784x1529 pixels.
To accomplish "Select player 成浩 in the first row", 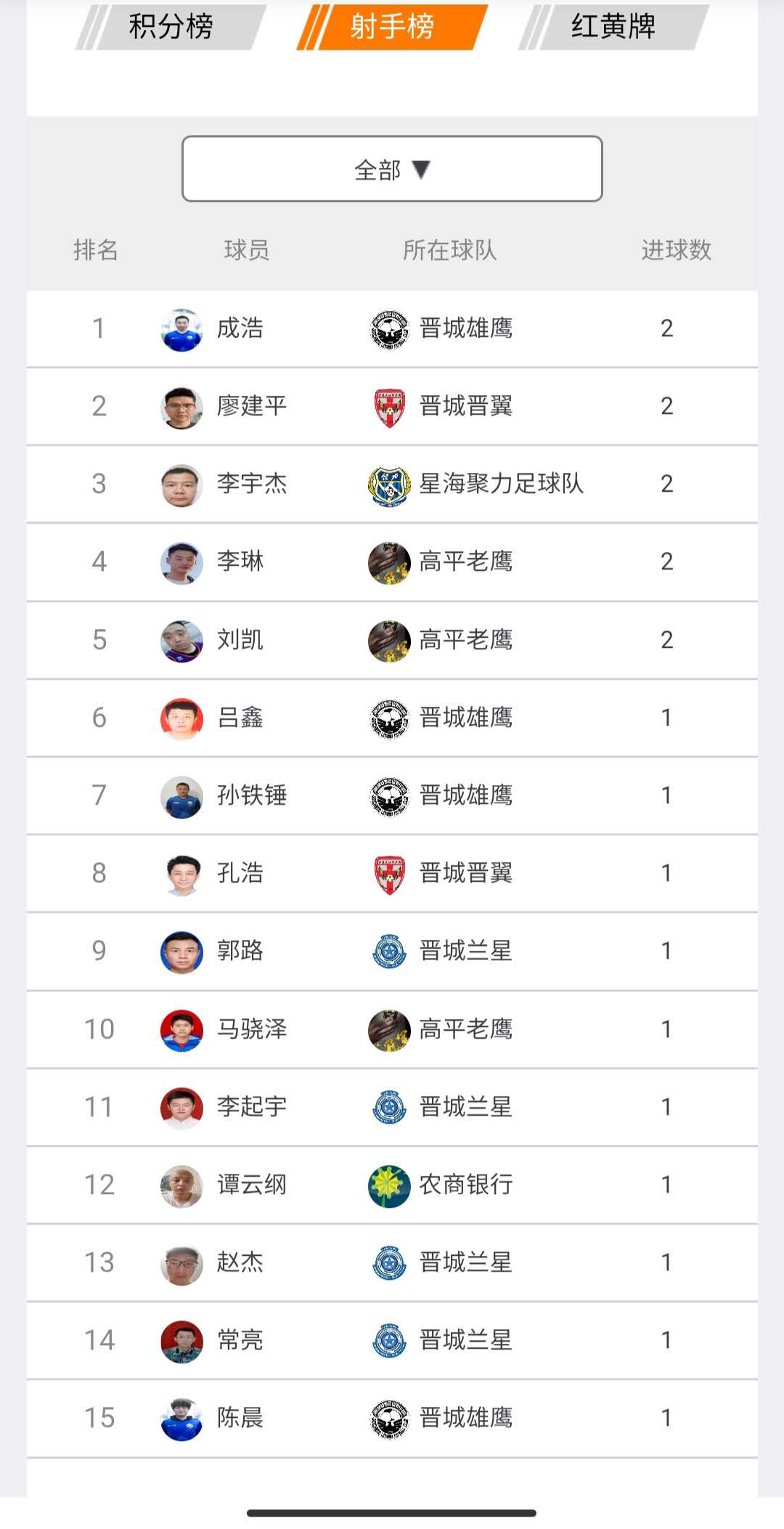I will (242, 328).
